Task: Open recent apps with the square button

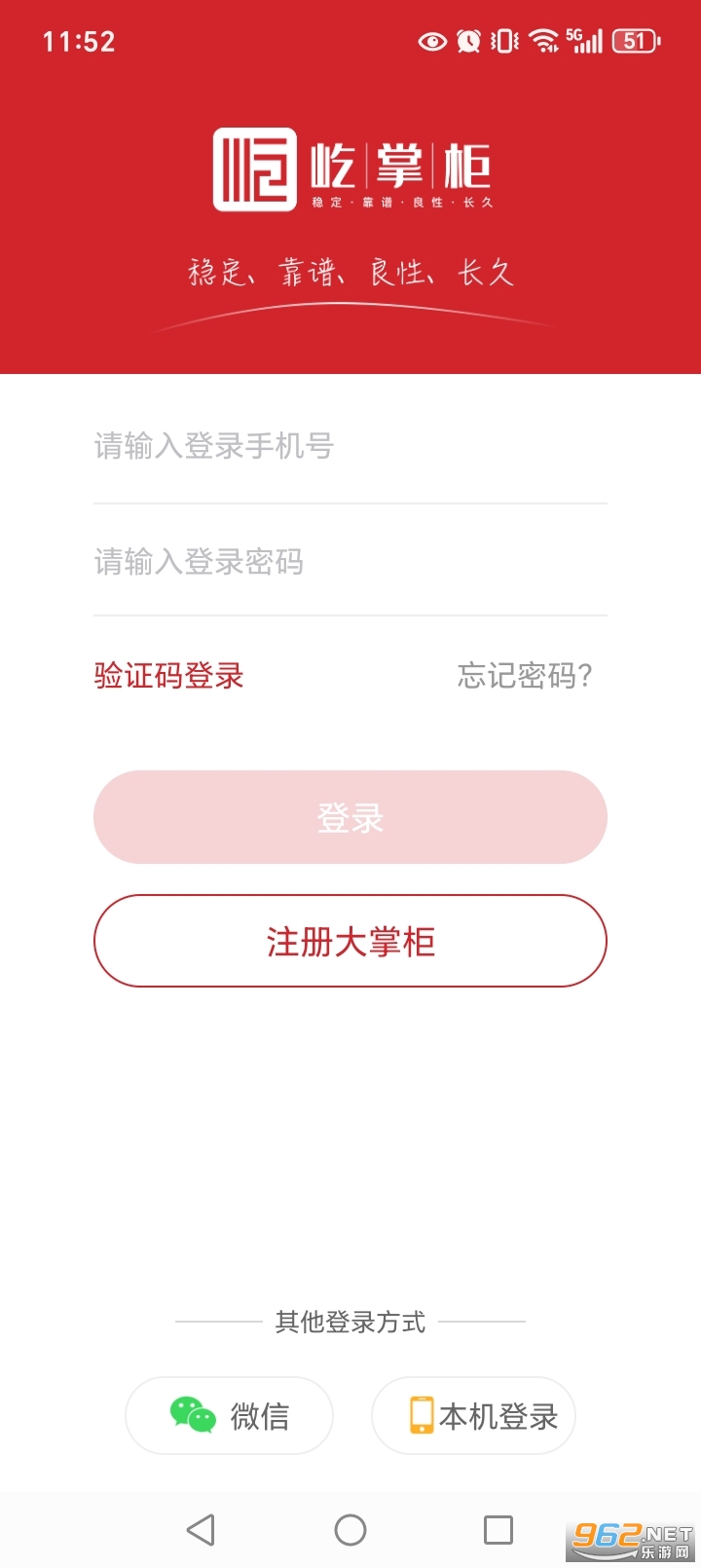Action: [498, 1529]
